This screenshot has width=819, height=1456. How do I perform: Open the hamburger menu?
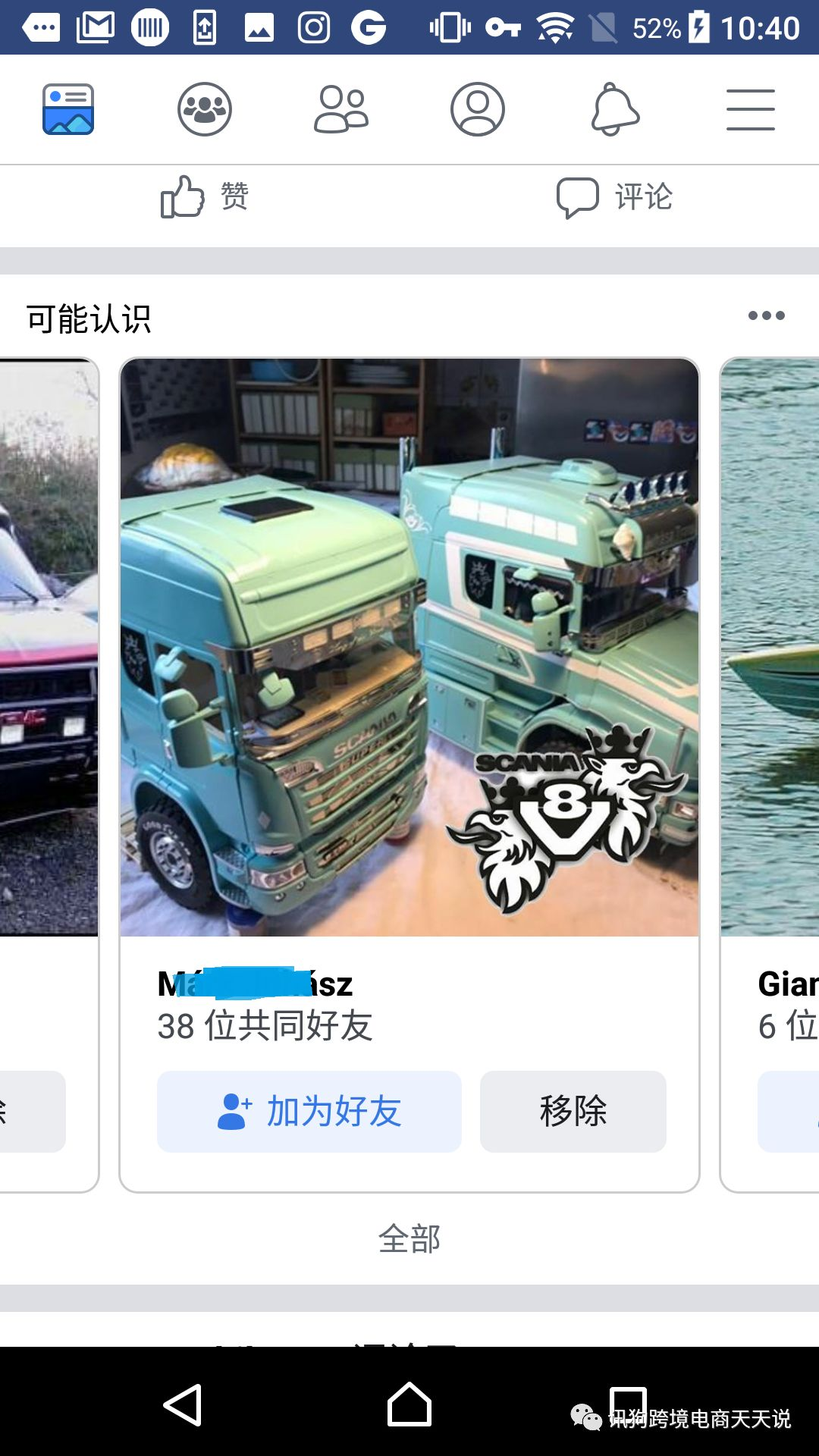(751, 109)
